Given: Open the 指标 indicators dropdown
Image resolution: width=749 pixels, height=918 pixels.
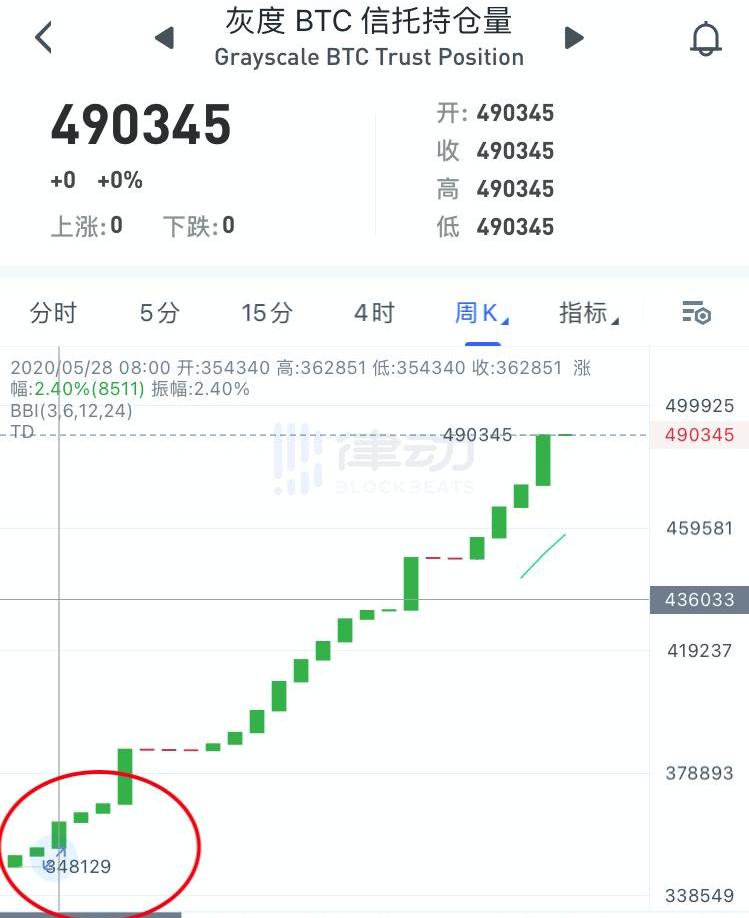Looking at the screenshot, I should (588, 313).
